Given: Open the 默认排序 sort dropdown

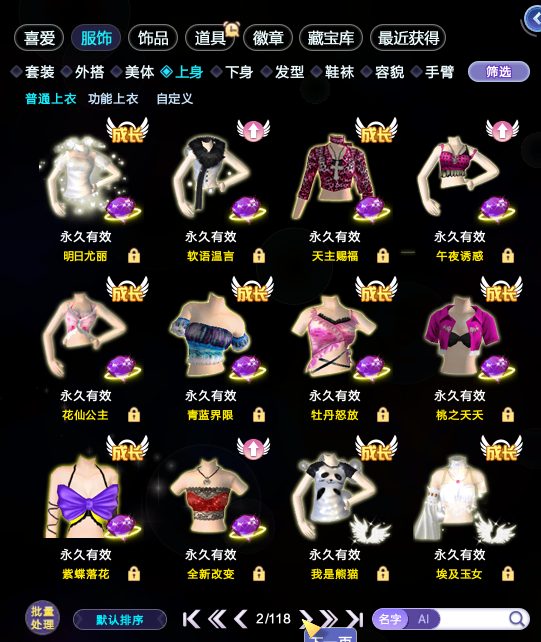Looking at the screenshot, I should point(120,619).
